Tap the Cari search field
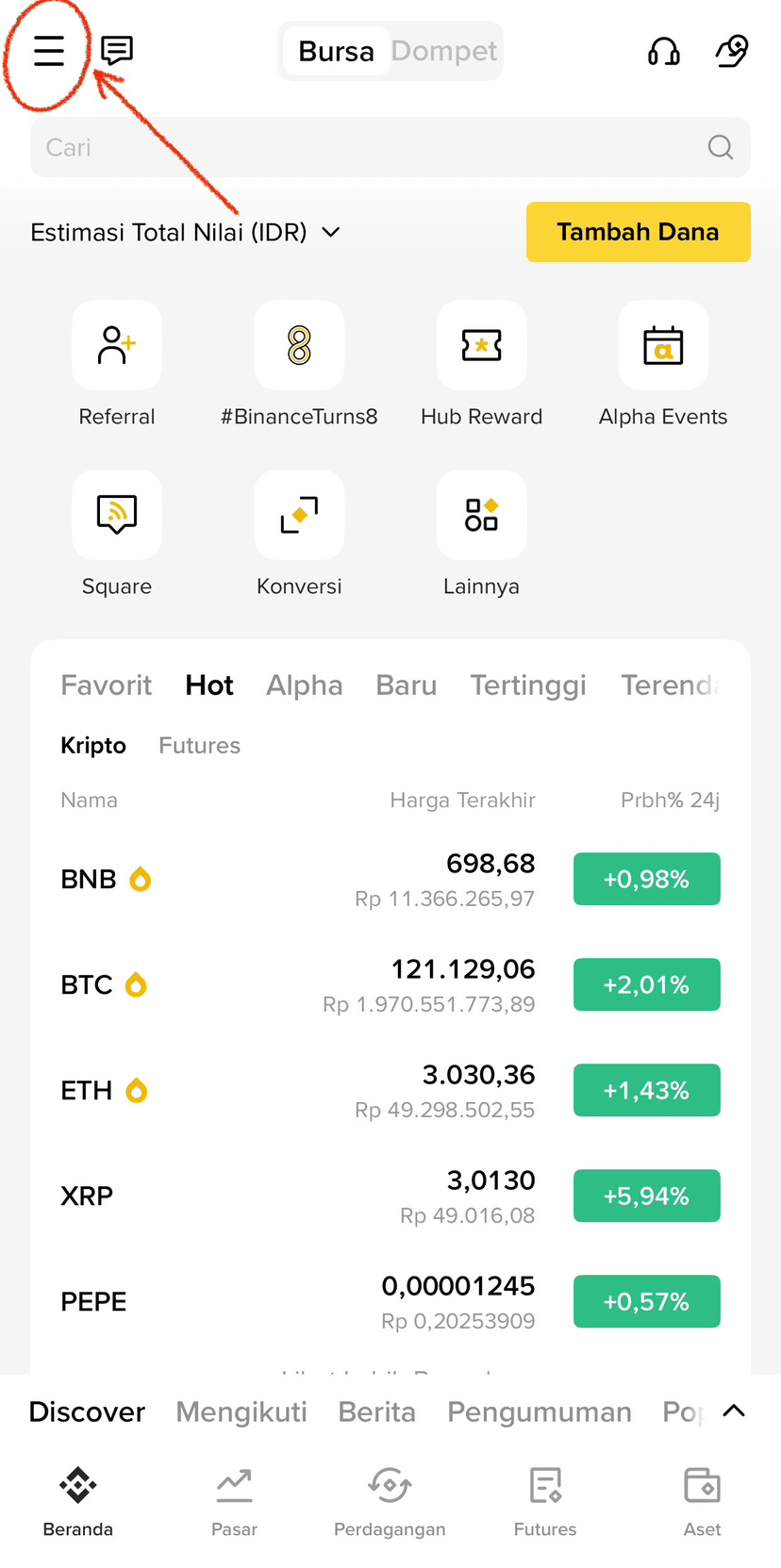The width and height of the screenshot is (781, 1568). (390, 147)
